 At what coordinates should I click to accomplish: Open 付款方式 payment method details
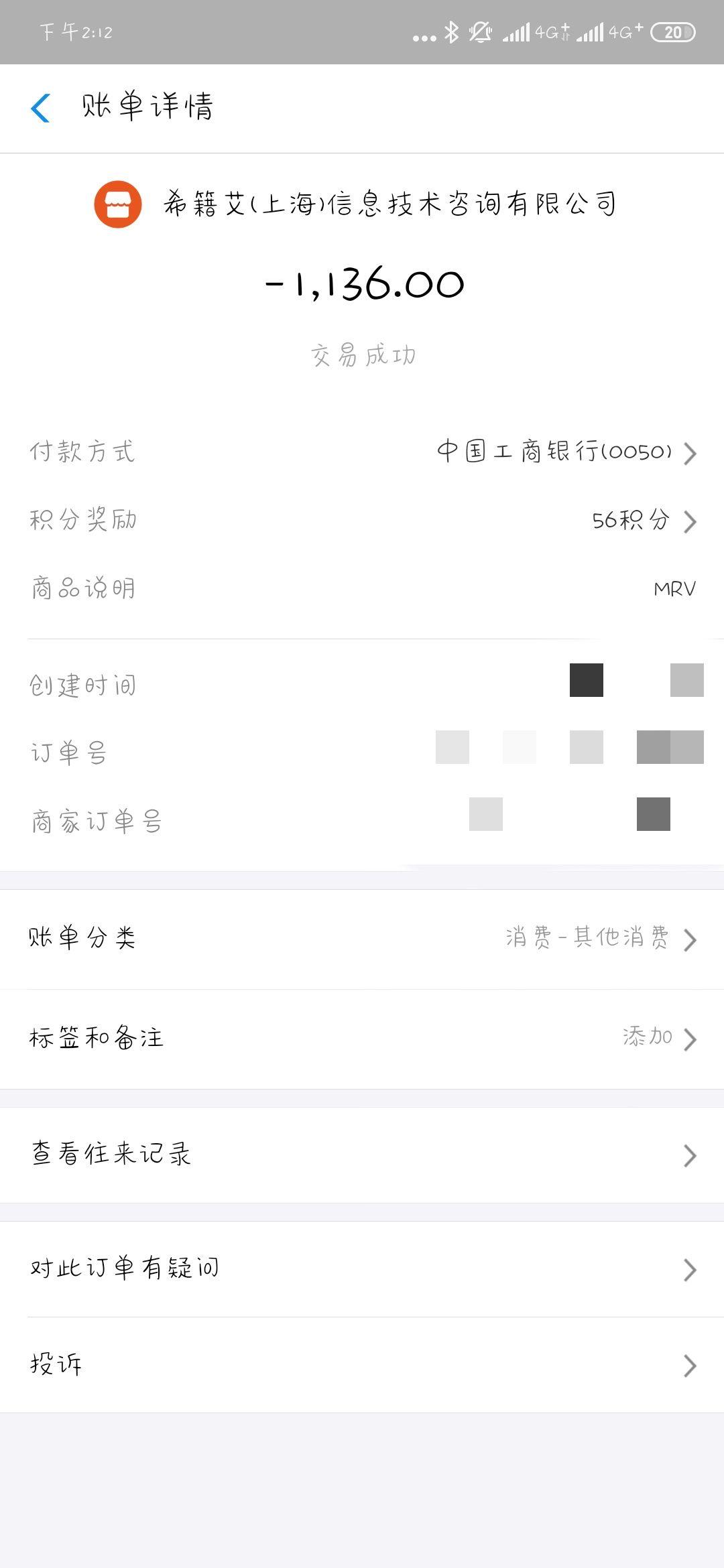tap(362, 454)
